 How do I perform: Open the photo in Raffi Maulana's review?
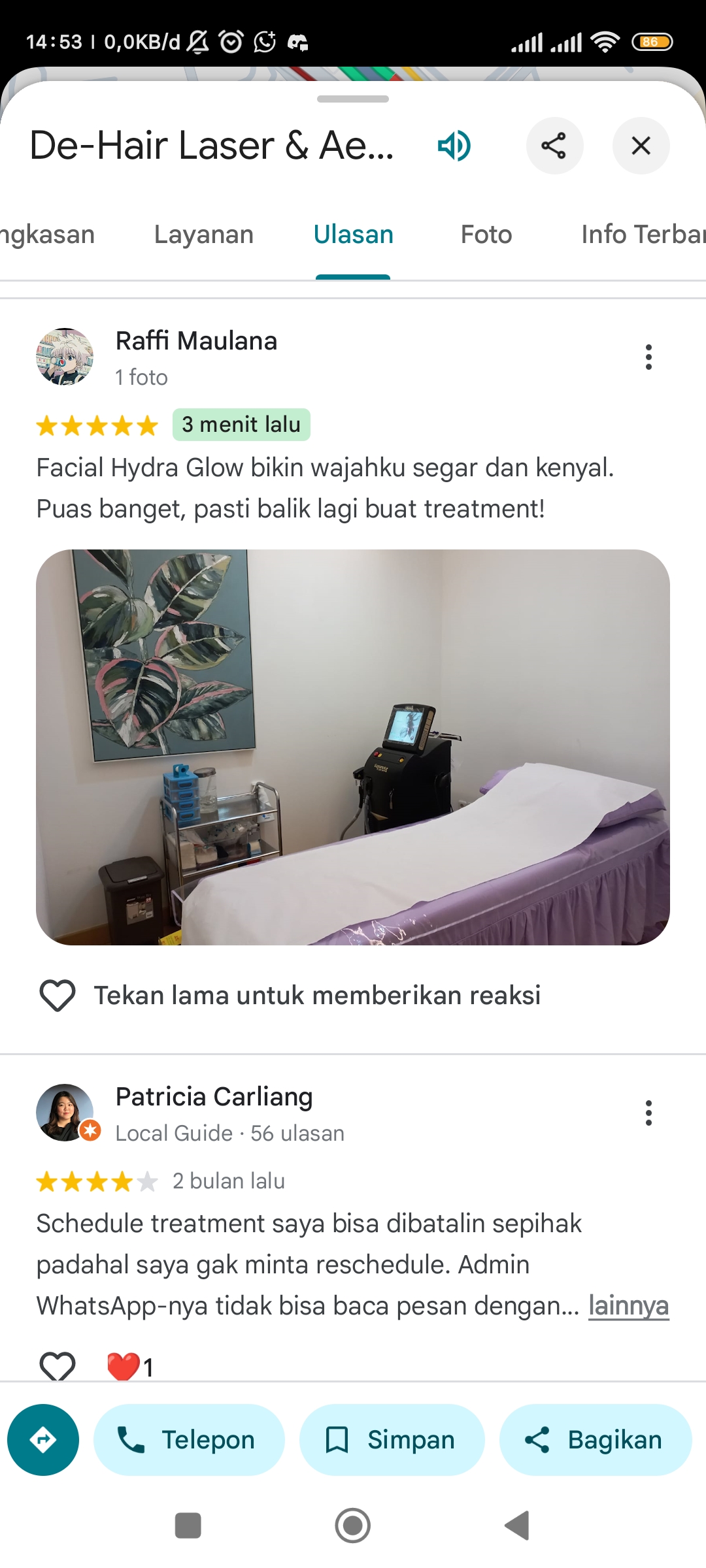click(353, 747)
